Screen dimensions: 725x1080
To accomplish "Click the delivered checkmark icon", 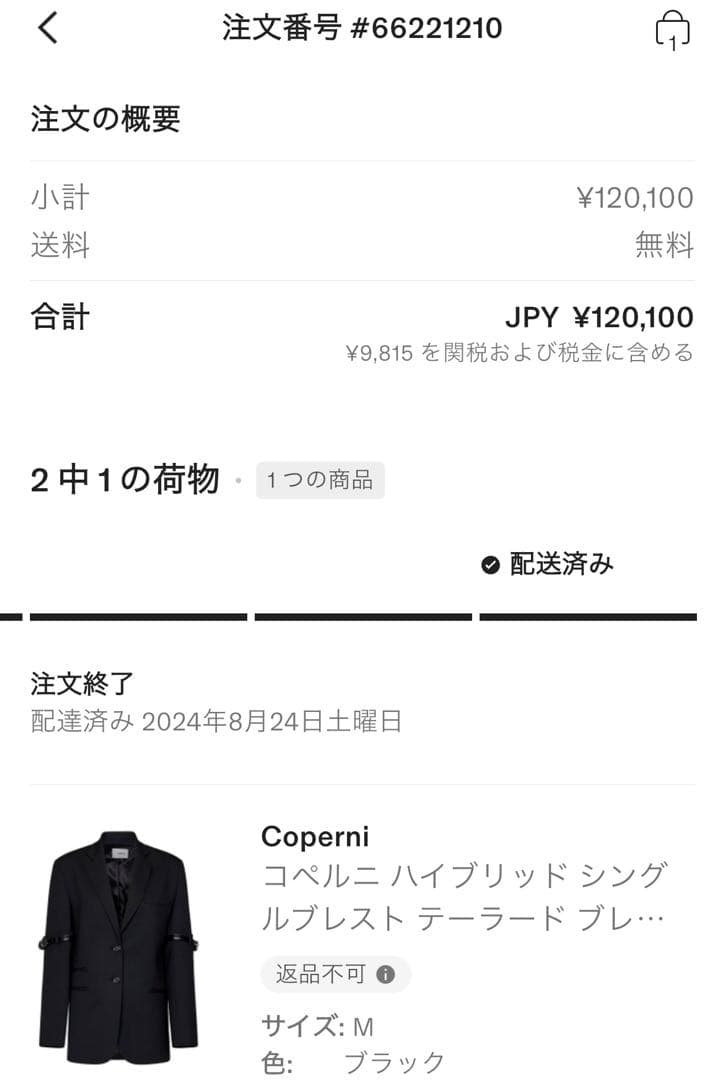I will [489, 565].
